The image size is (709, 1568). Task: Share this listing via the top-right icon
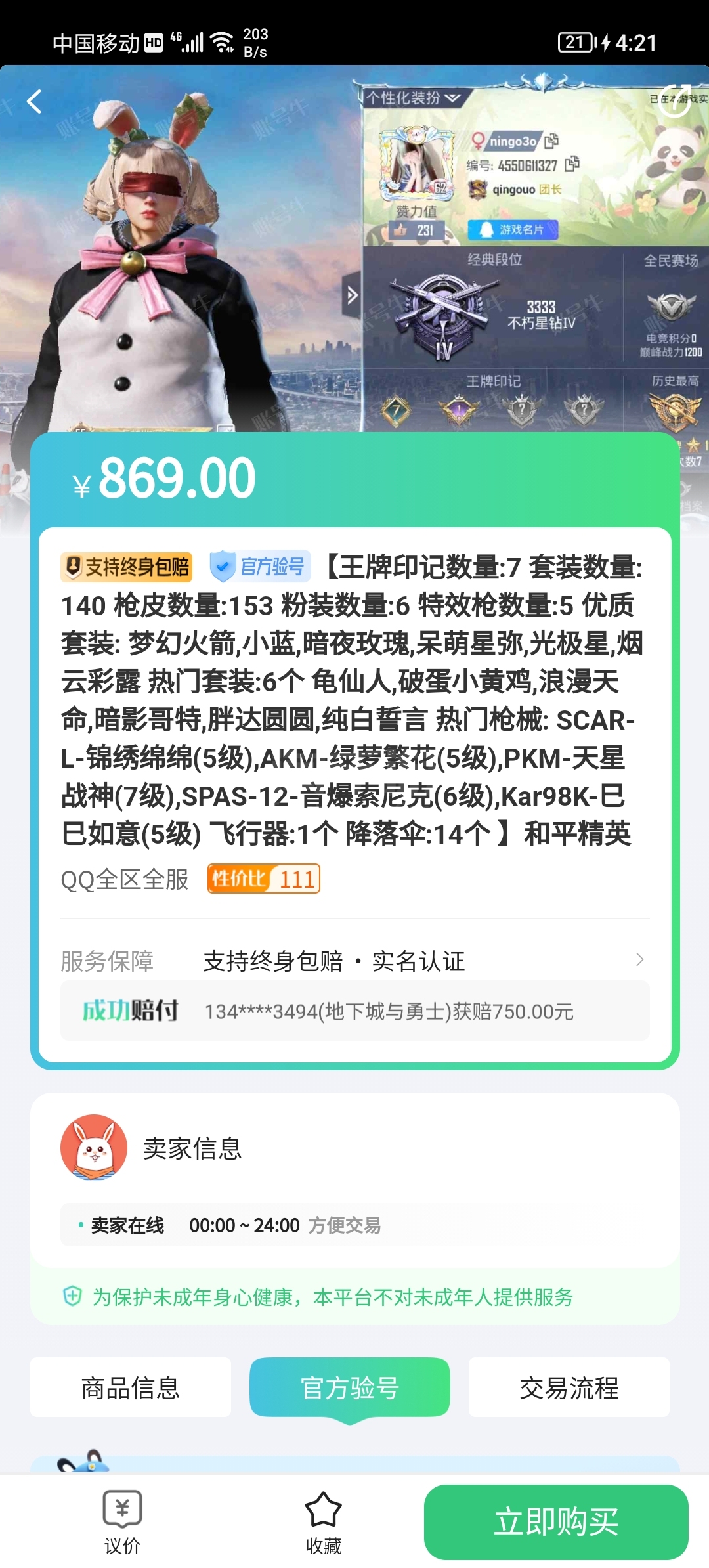675,100
